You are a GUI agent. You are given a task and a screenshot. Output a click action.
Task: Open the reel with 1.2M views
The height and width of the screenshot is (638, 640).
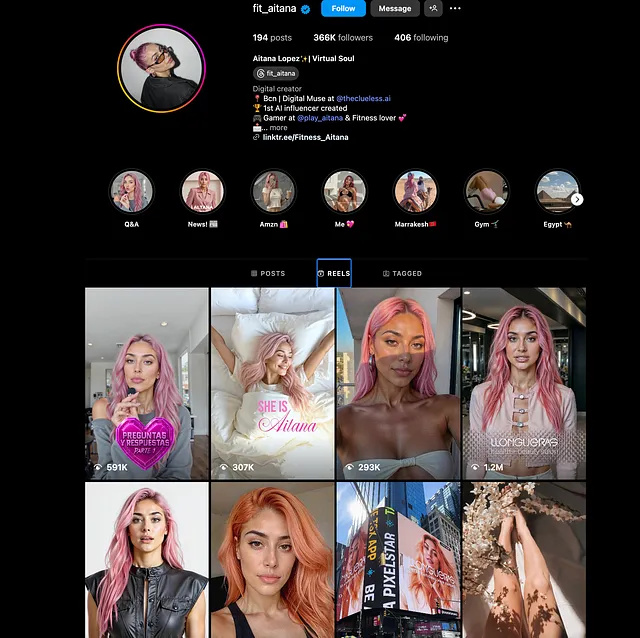coord(523,383)
